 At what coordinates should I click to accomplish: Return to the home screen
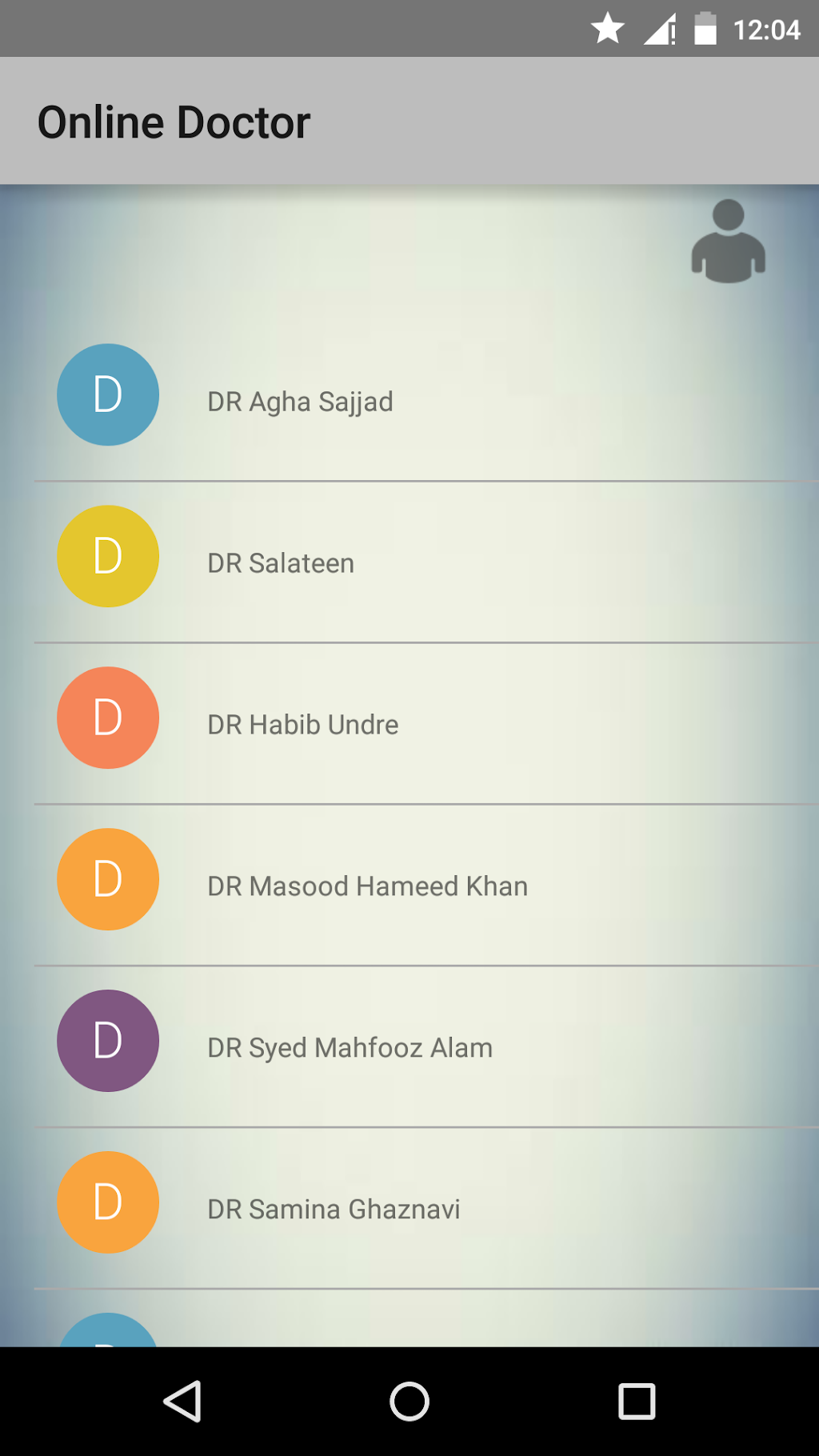click(409, 1401)
